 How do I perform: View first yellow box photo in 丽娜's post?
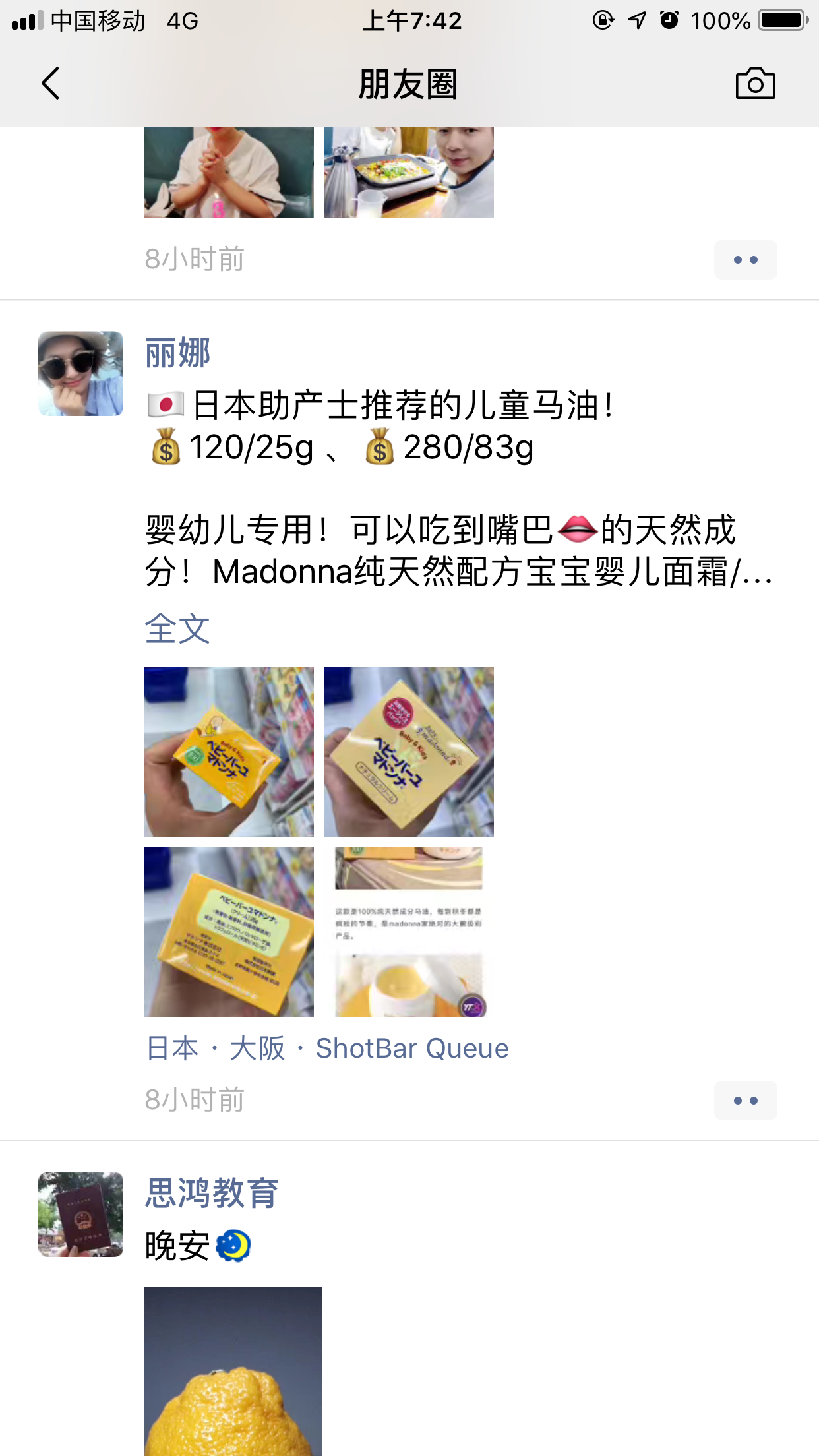click(229, 752)
